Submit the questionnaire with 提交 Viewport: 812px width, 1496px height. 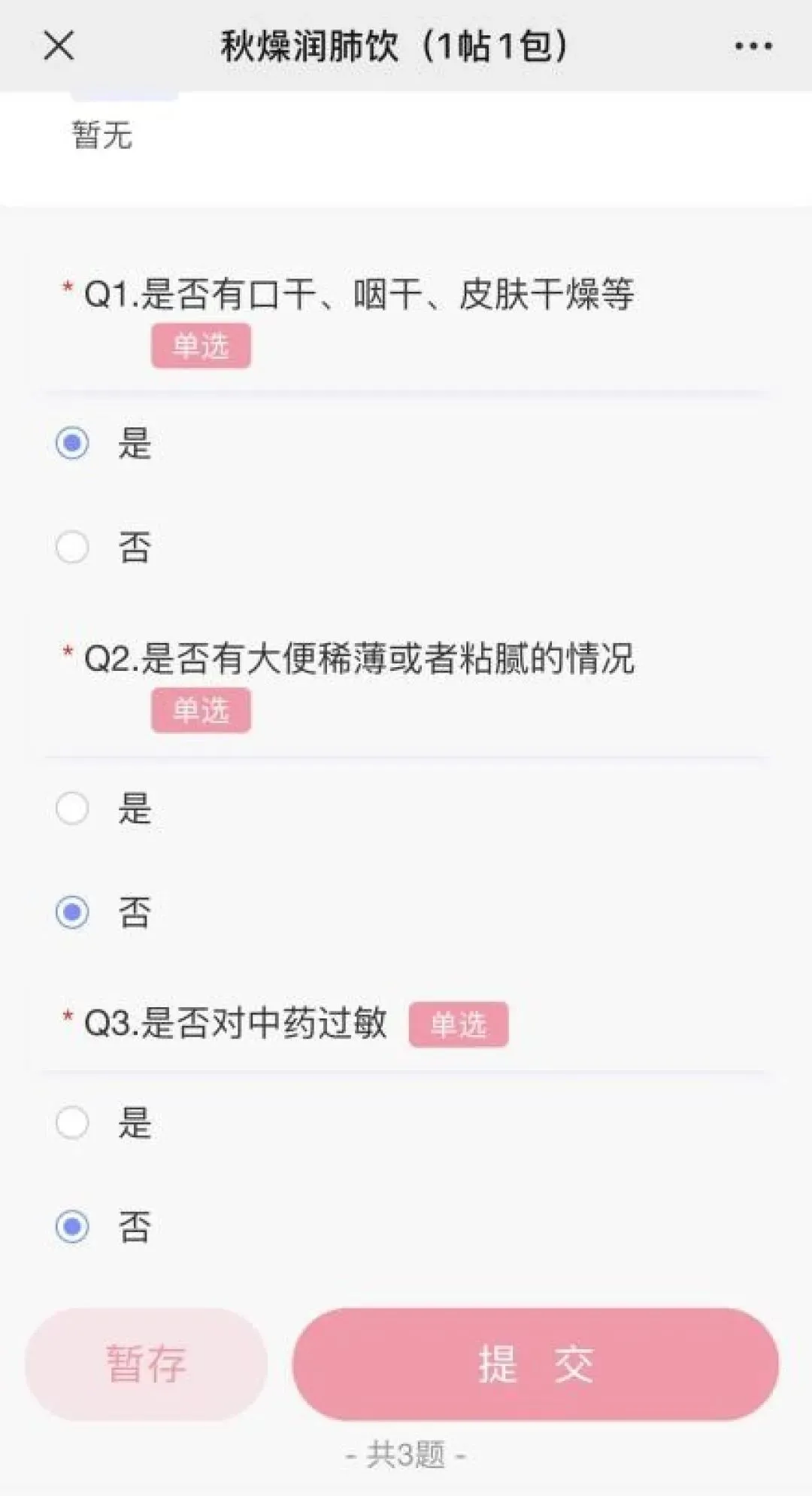pos(535,1364)
